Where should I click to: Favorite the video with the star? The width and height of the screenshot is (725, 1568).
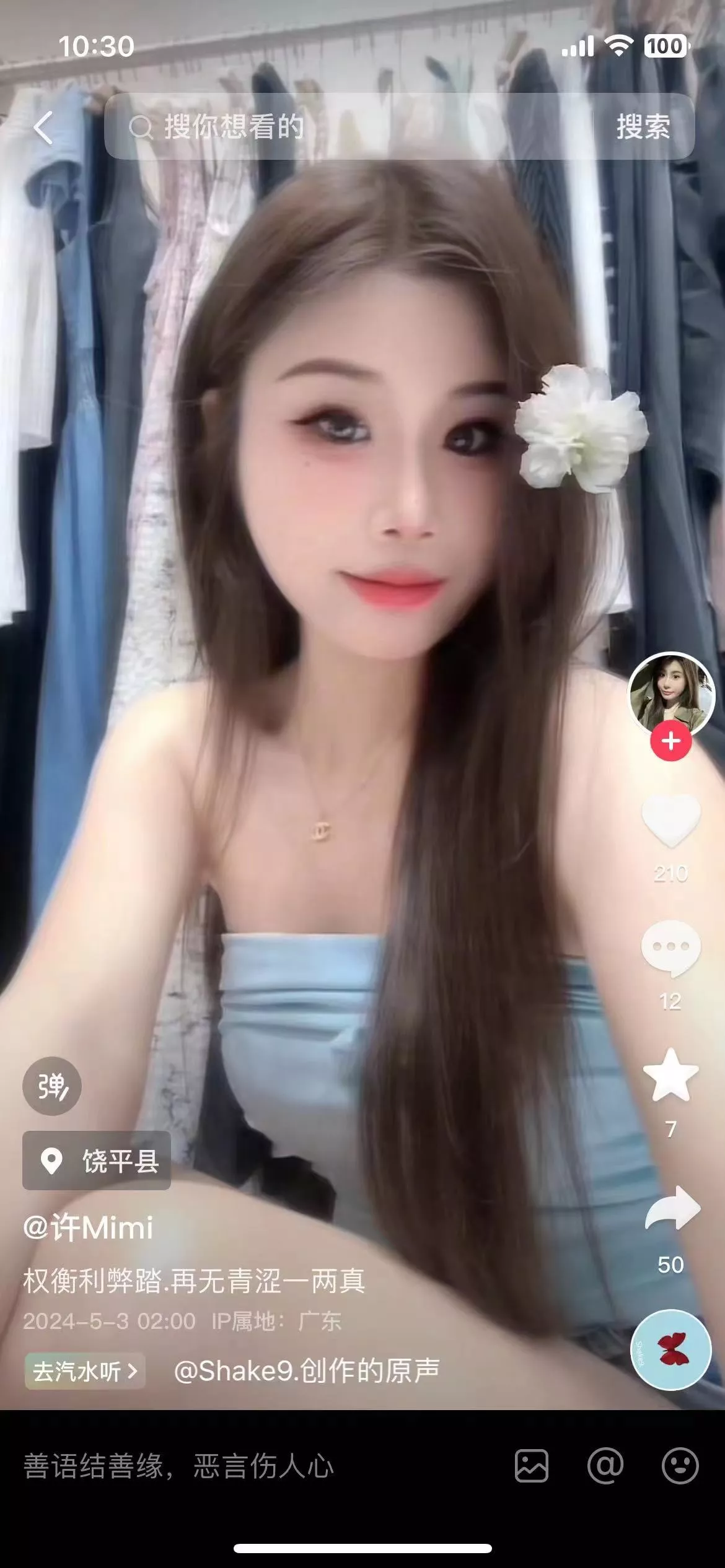coord(671,1074)
